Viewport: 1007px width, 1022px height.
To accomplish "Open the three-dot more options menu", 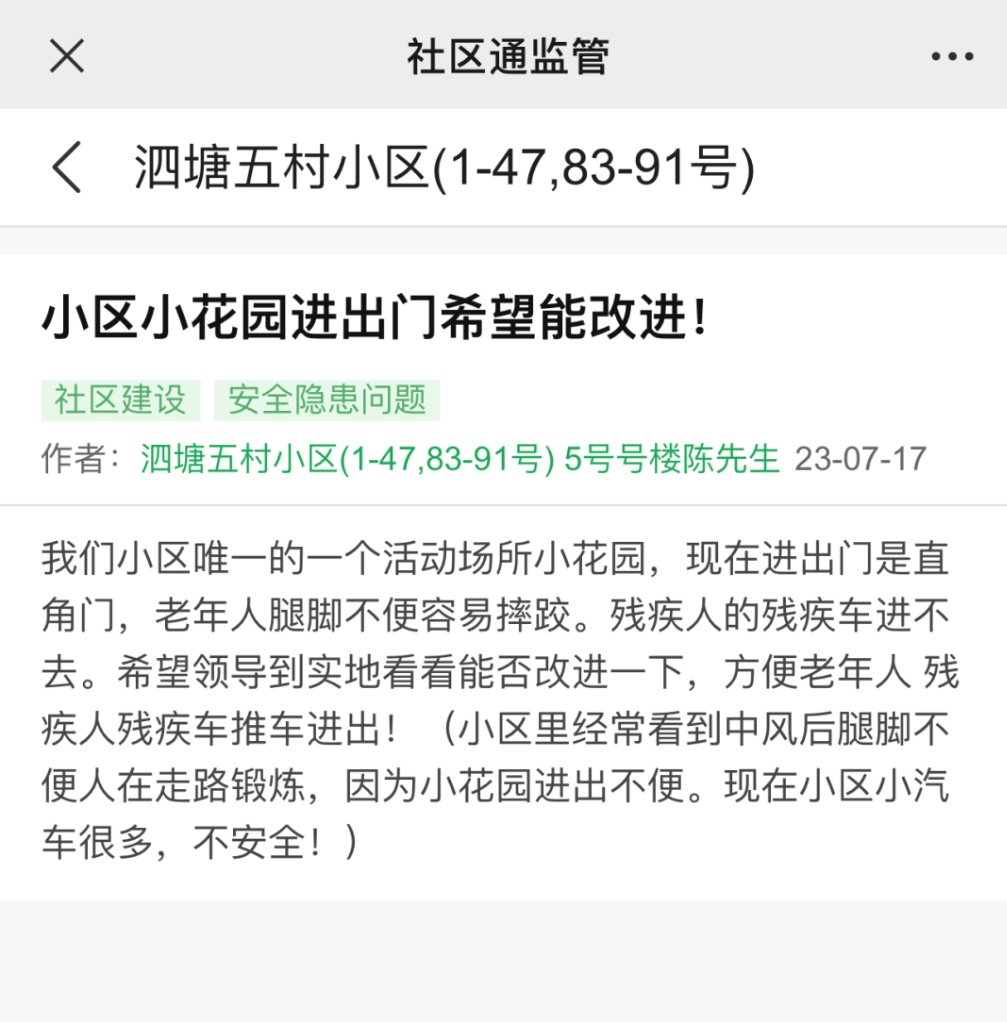I will tap(951, 56).
